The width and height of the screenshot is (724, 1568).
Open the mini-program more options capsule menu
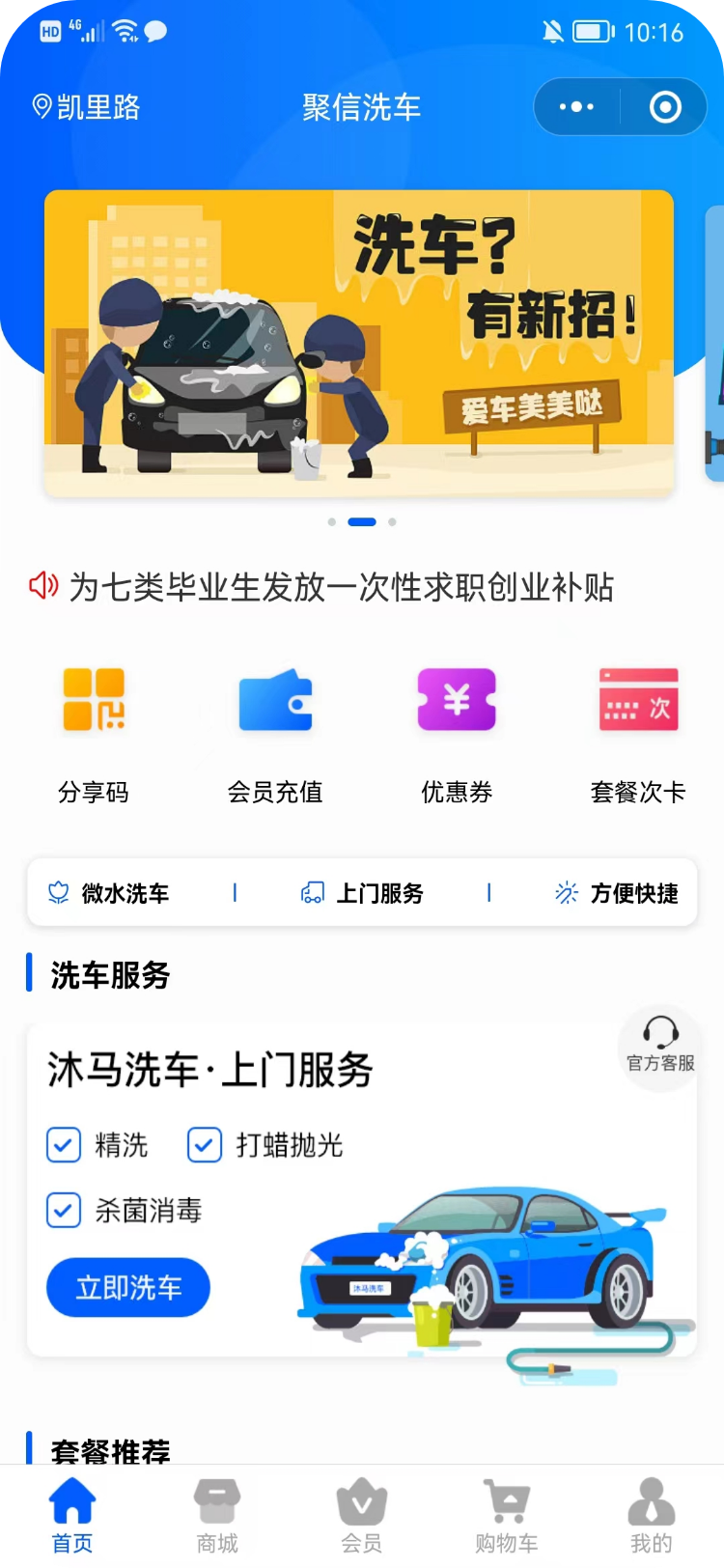tap(577, 107)
